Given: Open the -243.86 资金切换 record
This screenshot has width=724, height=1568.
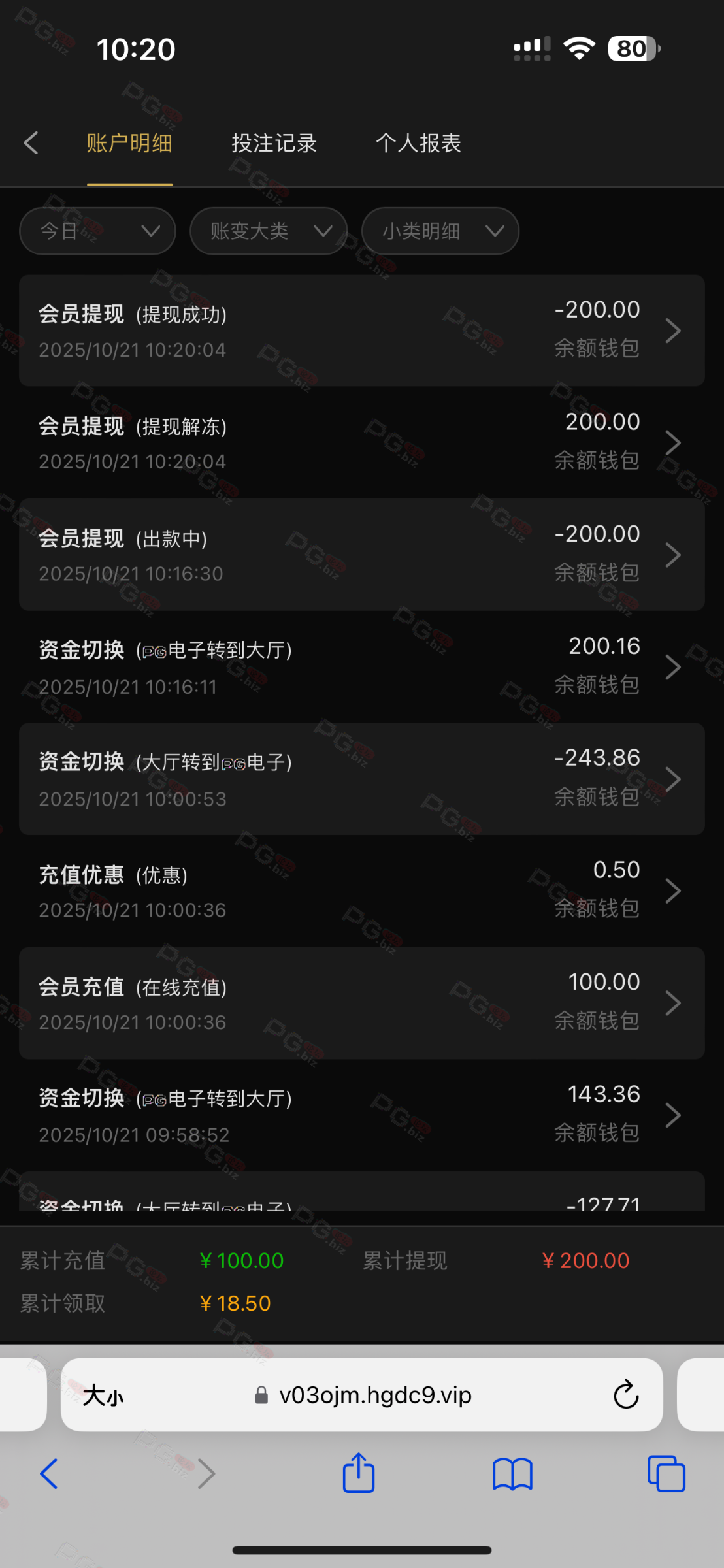Looking at the screenshot, I should [x=361, y=779].
